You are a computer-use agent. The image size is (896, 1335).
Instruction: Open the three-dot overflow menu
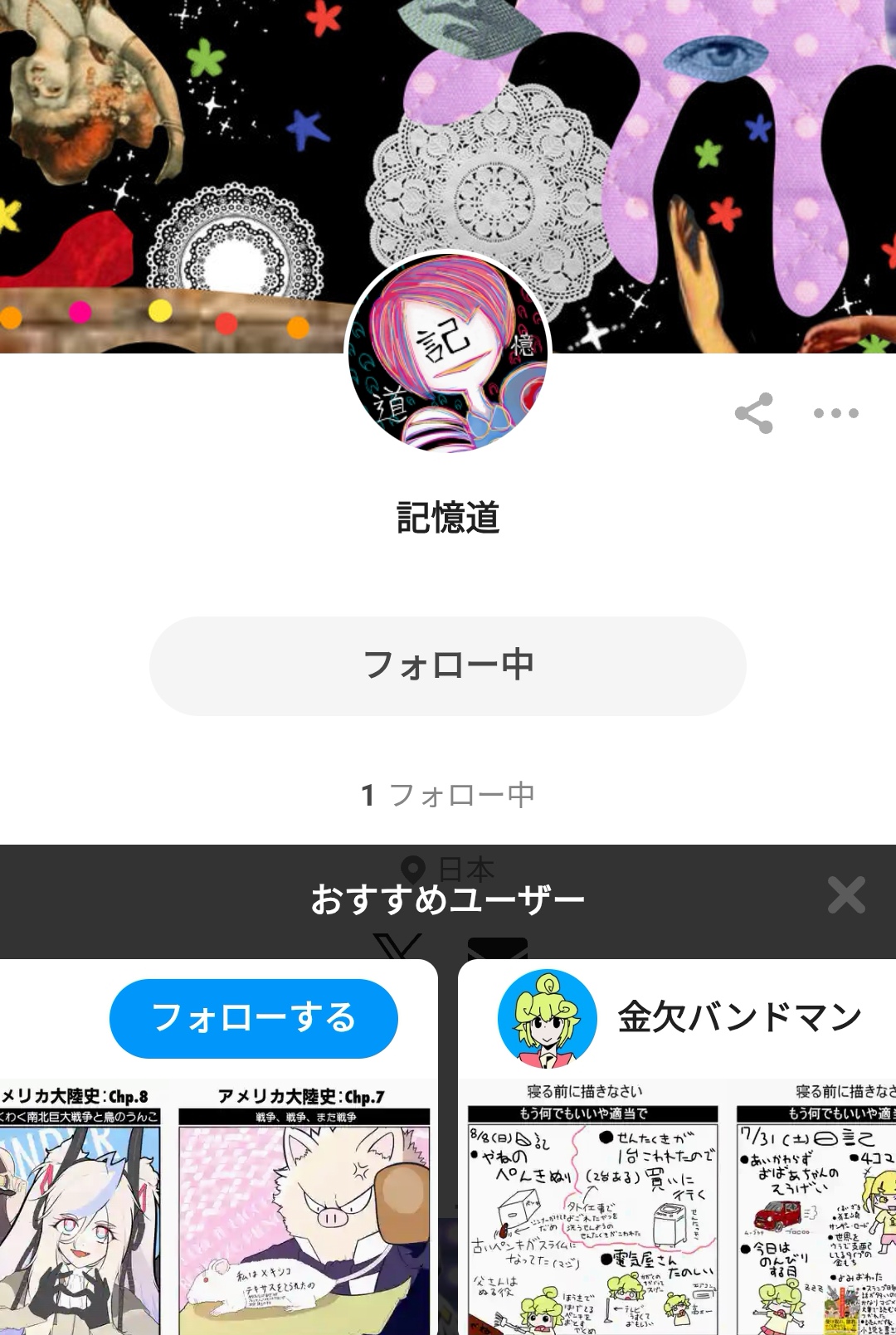(835, 413)
